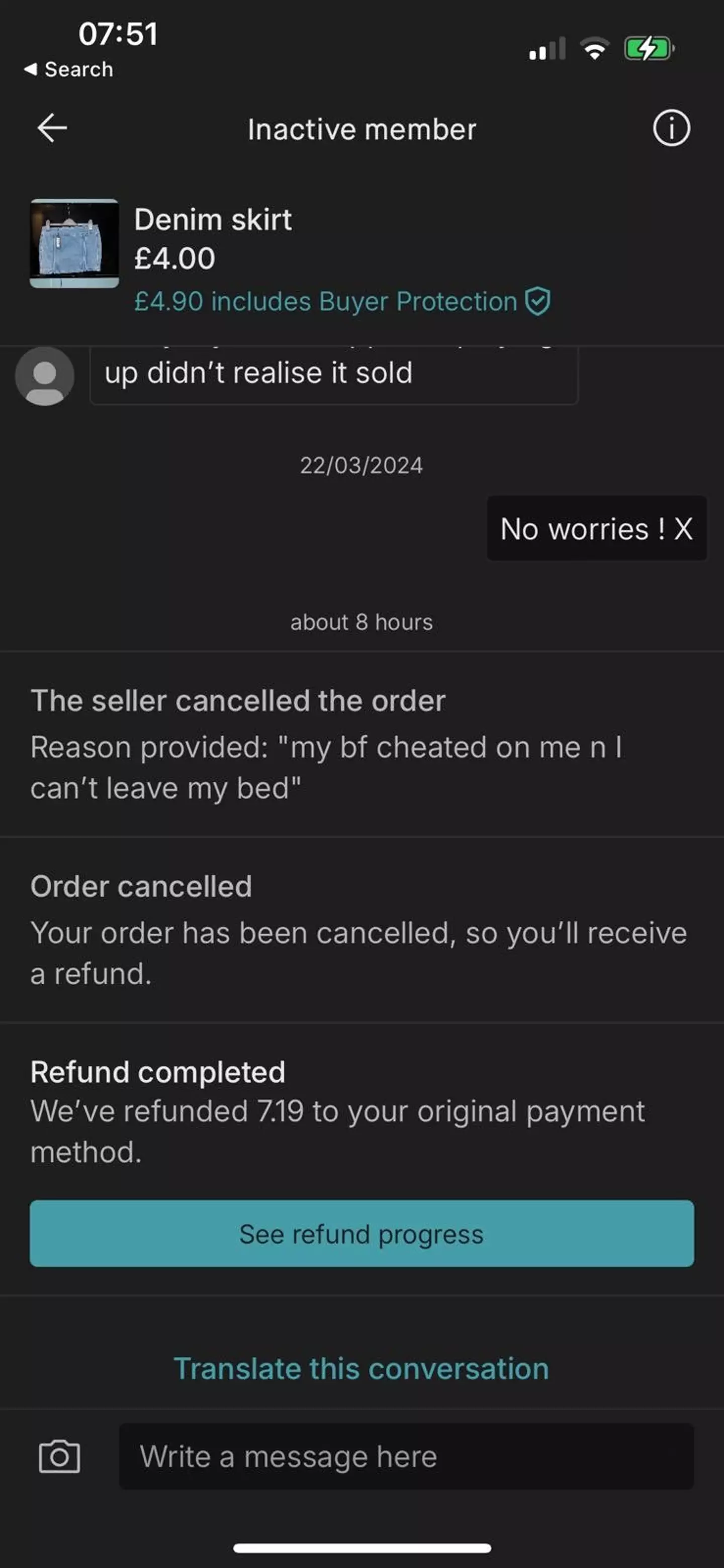Image resolution: width=724 pixels, height=1568 pixels.
Task: Translate this conversation
Action: tap(361, 1369)
